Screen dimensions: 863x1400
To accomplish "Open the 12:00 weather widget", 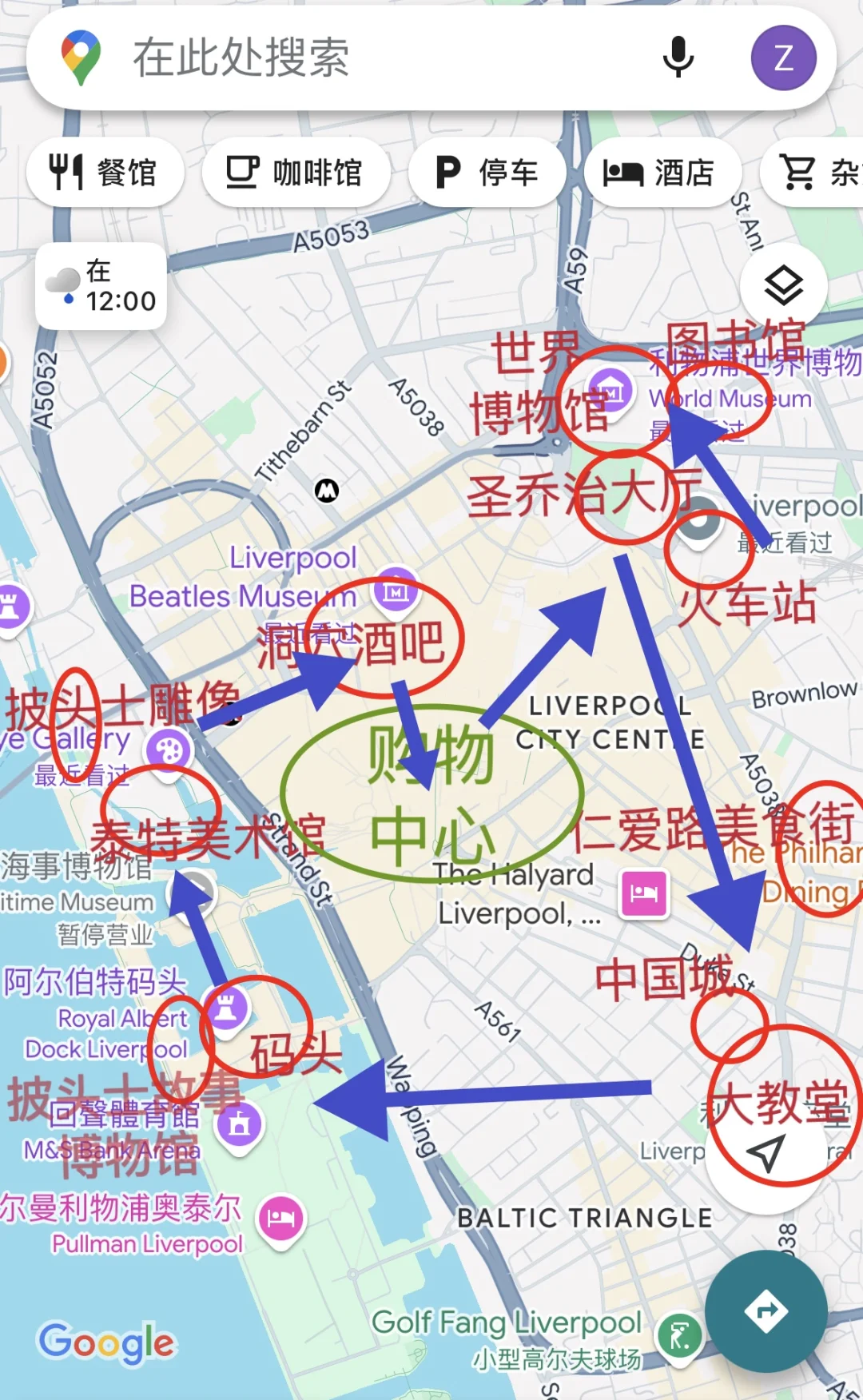I will pyautogui.click(x=101, y=286).
